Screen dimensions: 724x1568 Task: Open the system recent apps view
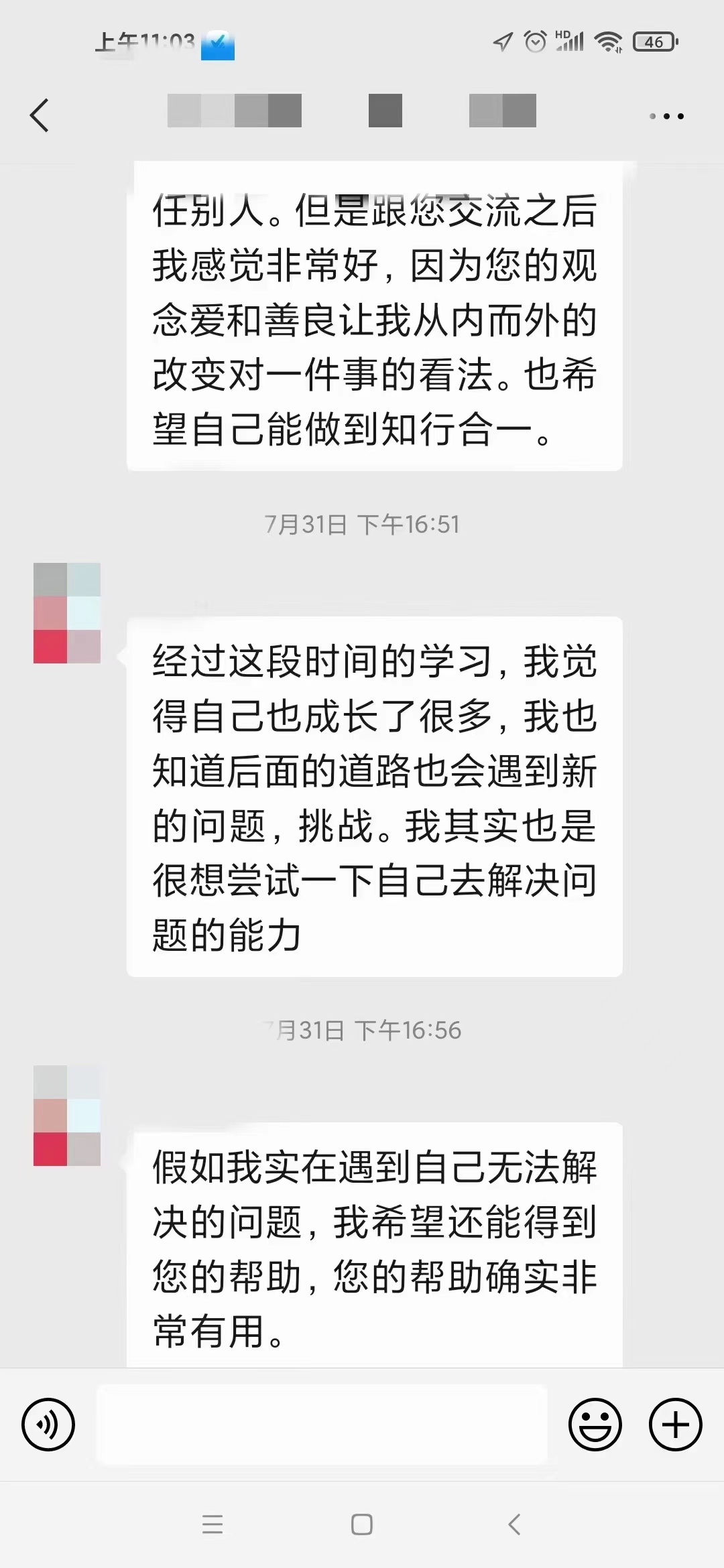pos(213,1524)
